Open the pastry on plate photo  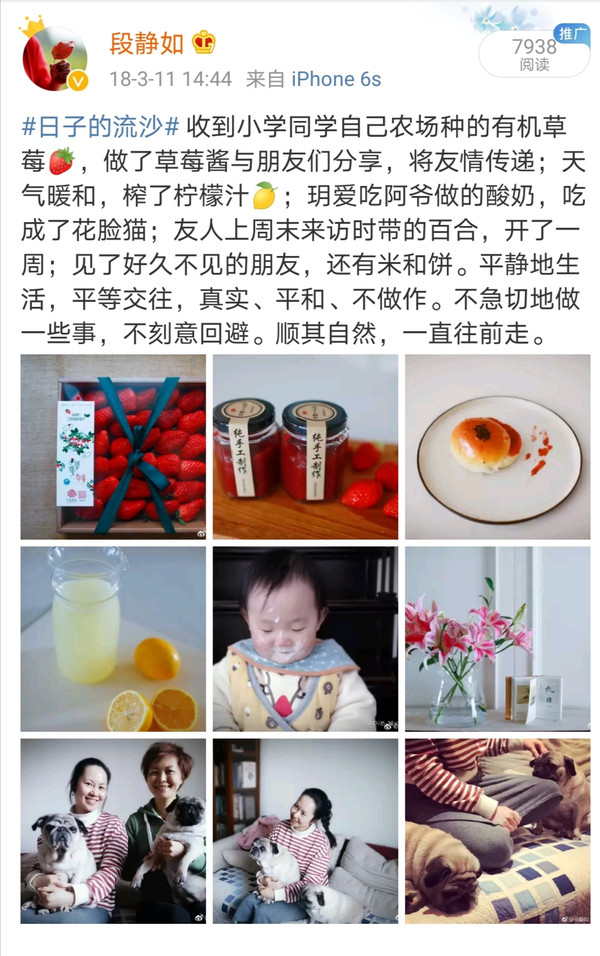click(x=497, y=446)
